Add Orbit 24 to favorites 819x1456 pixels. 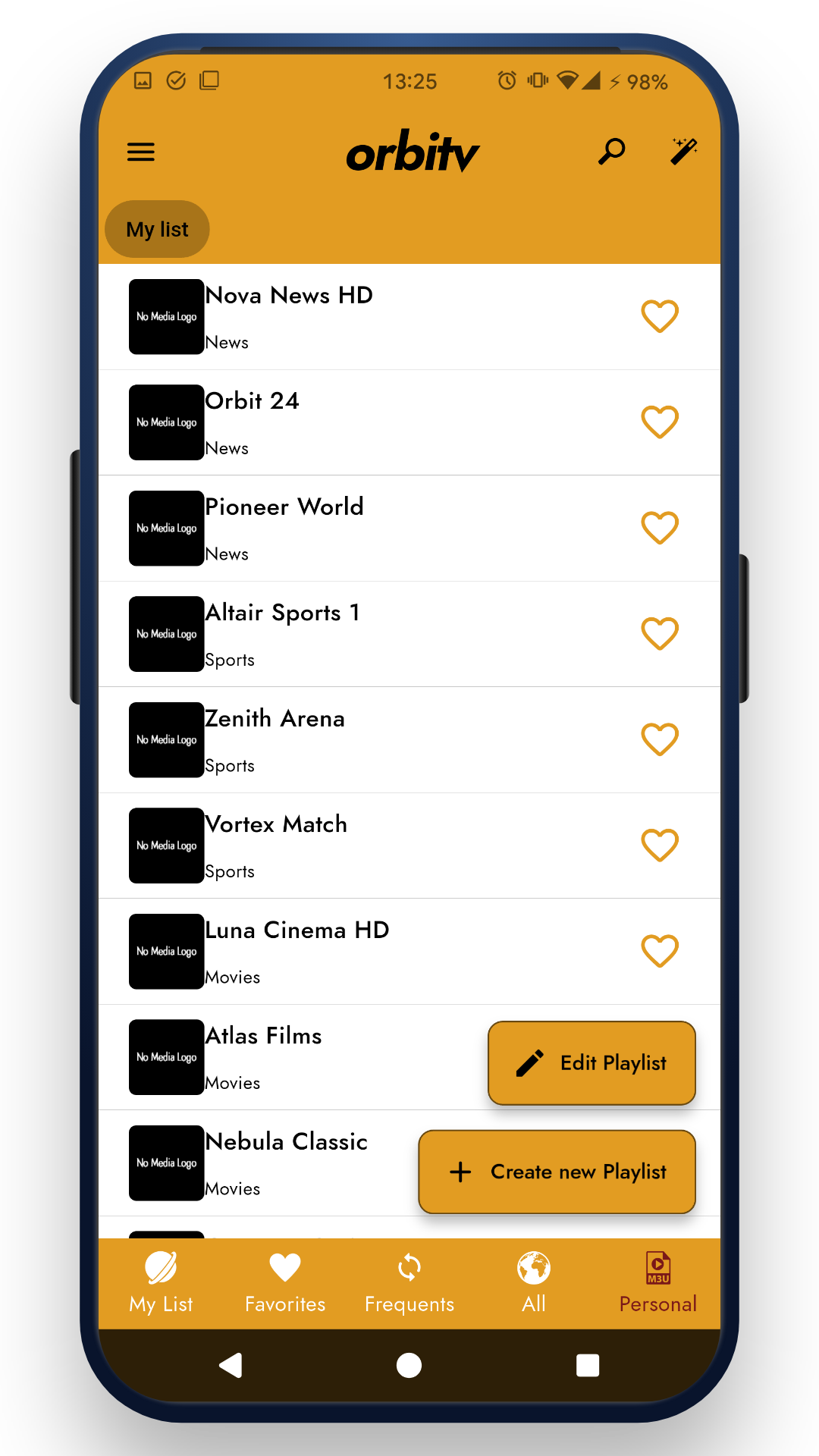click(x=660, y=422)
